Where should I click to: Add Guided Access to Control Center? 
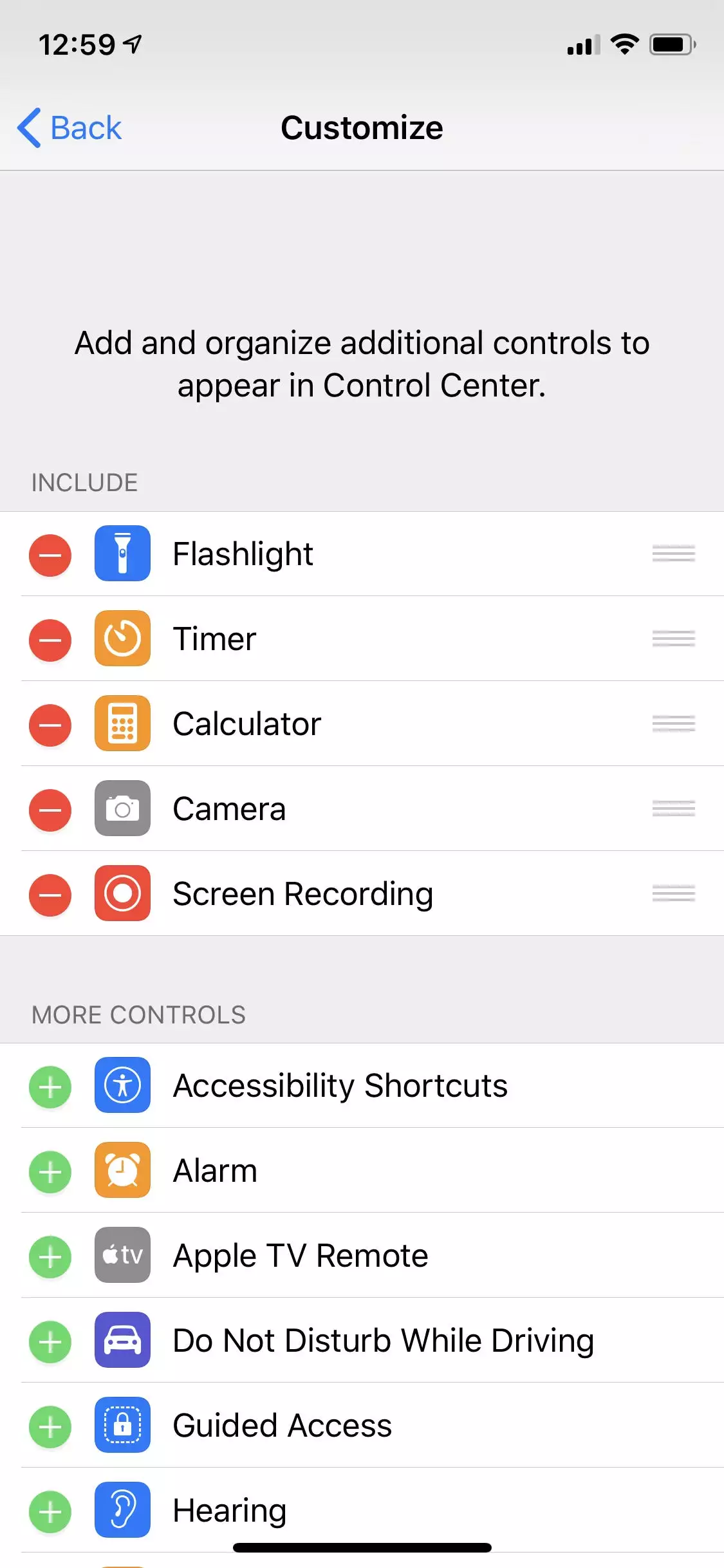click(x=50, y=1427)
